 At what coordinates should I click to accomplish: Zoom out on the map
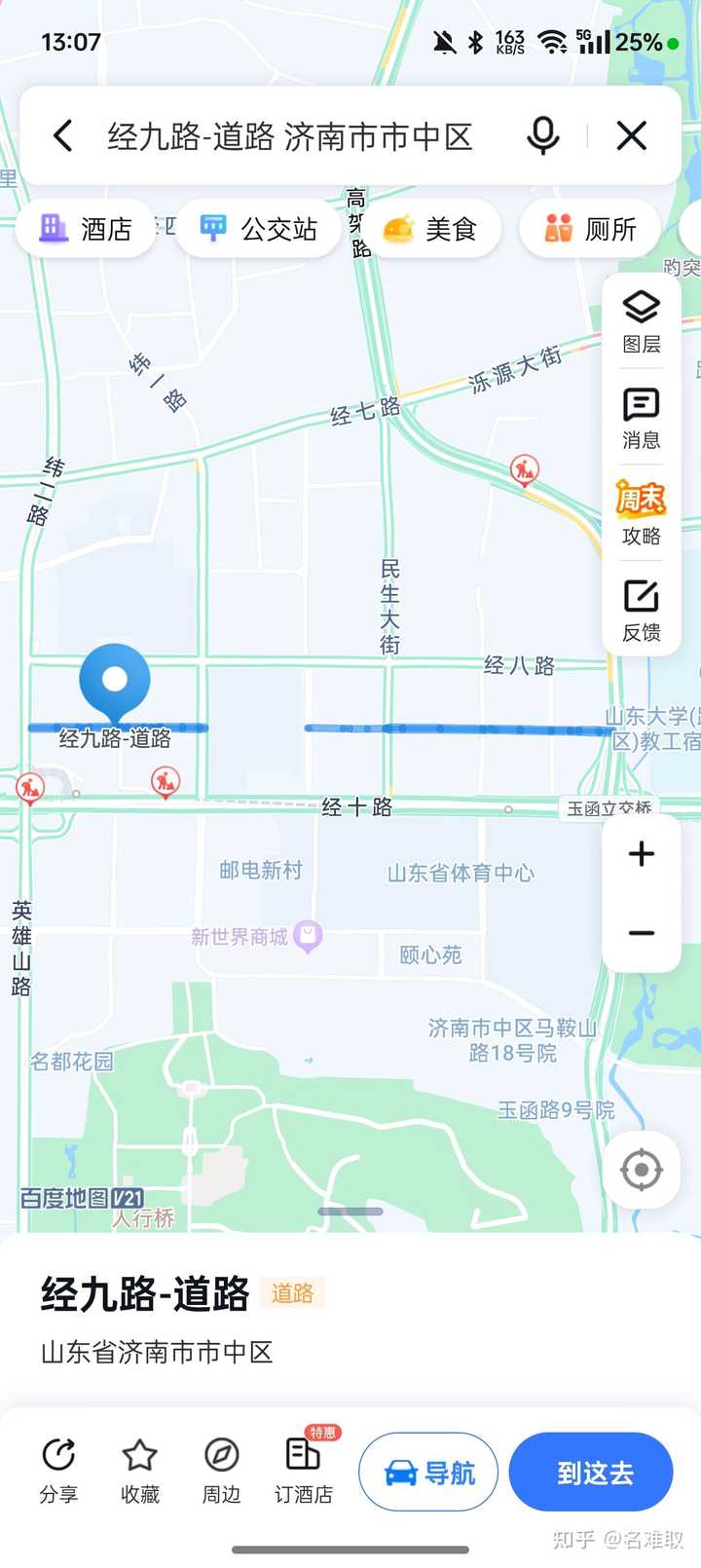pyautogui.click(x=642, y=933)
